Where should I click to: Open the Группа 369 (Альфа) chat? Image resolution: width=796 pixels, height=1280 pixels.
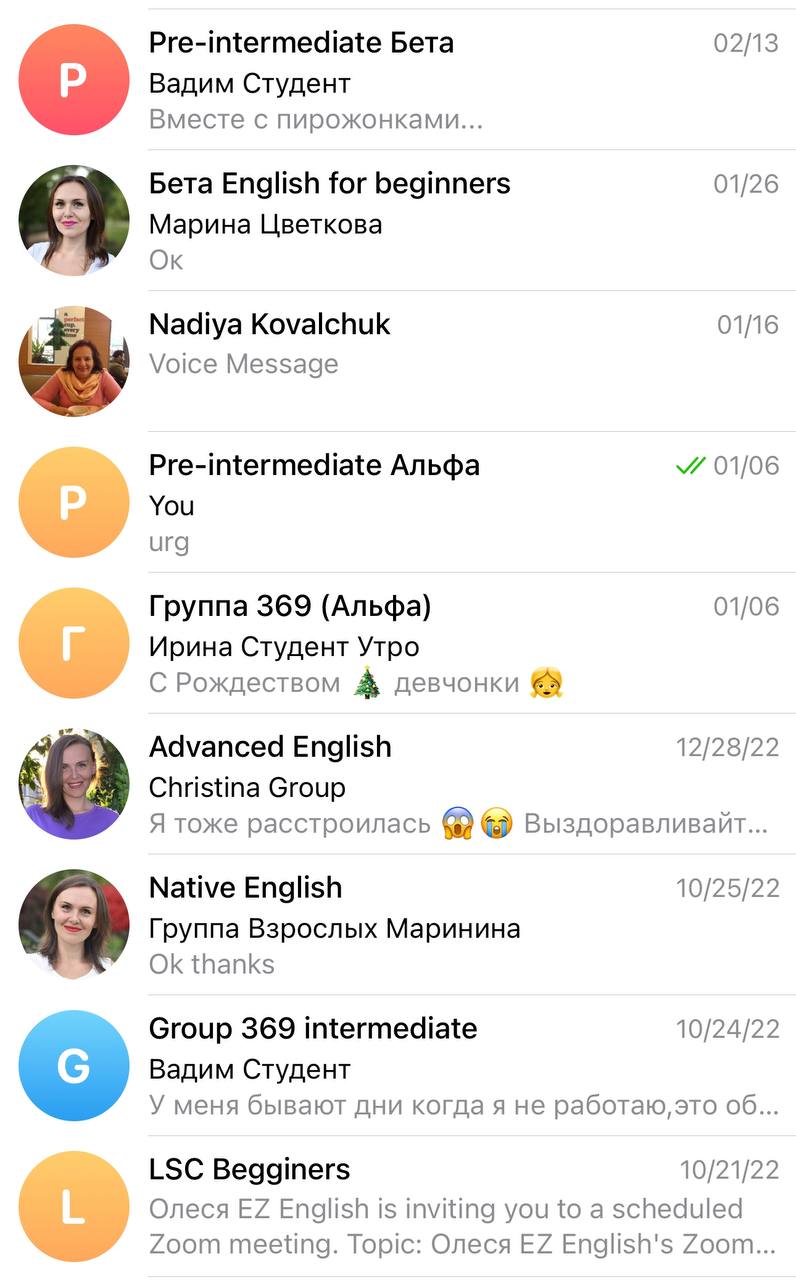pos(400,643)
